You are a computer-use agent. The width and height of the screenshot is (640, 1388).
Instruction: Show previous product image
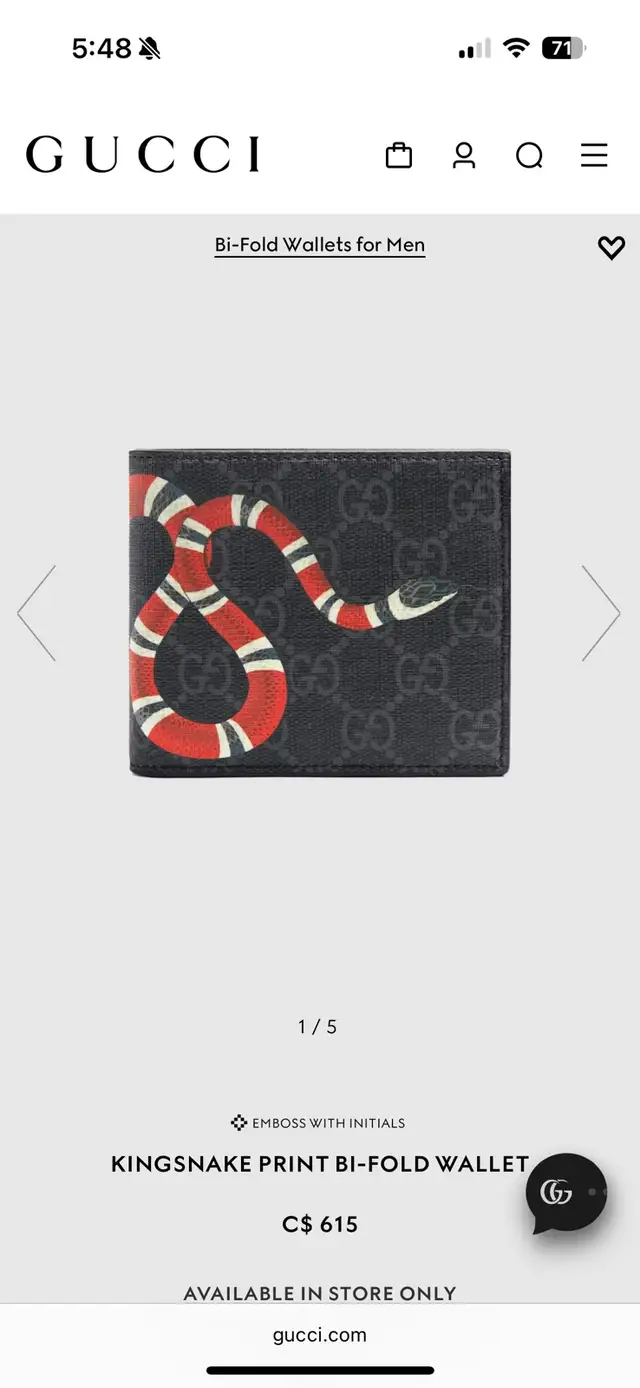coord(37,613)
